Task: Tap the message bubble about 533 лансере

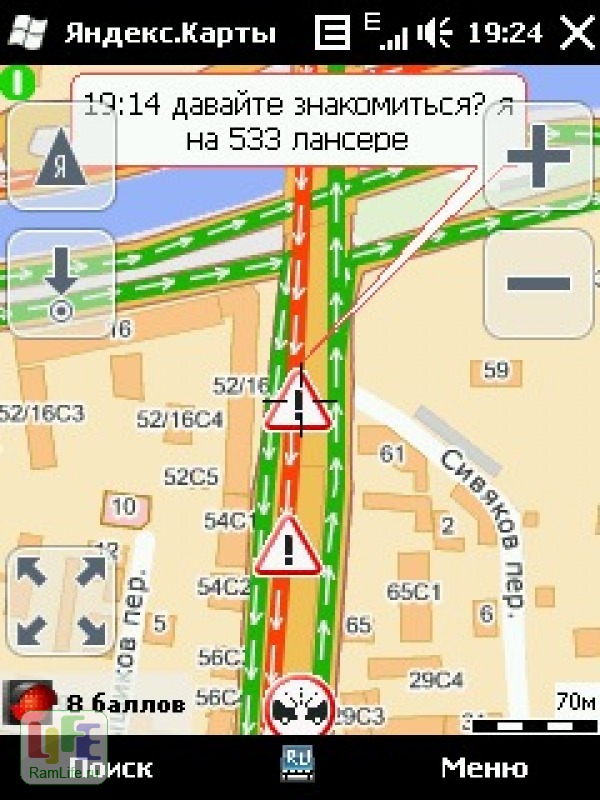Action: click(298, 120)
